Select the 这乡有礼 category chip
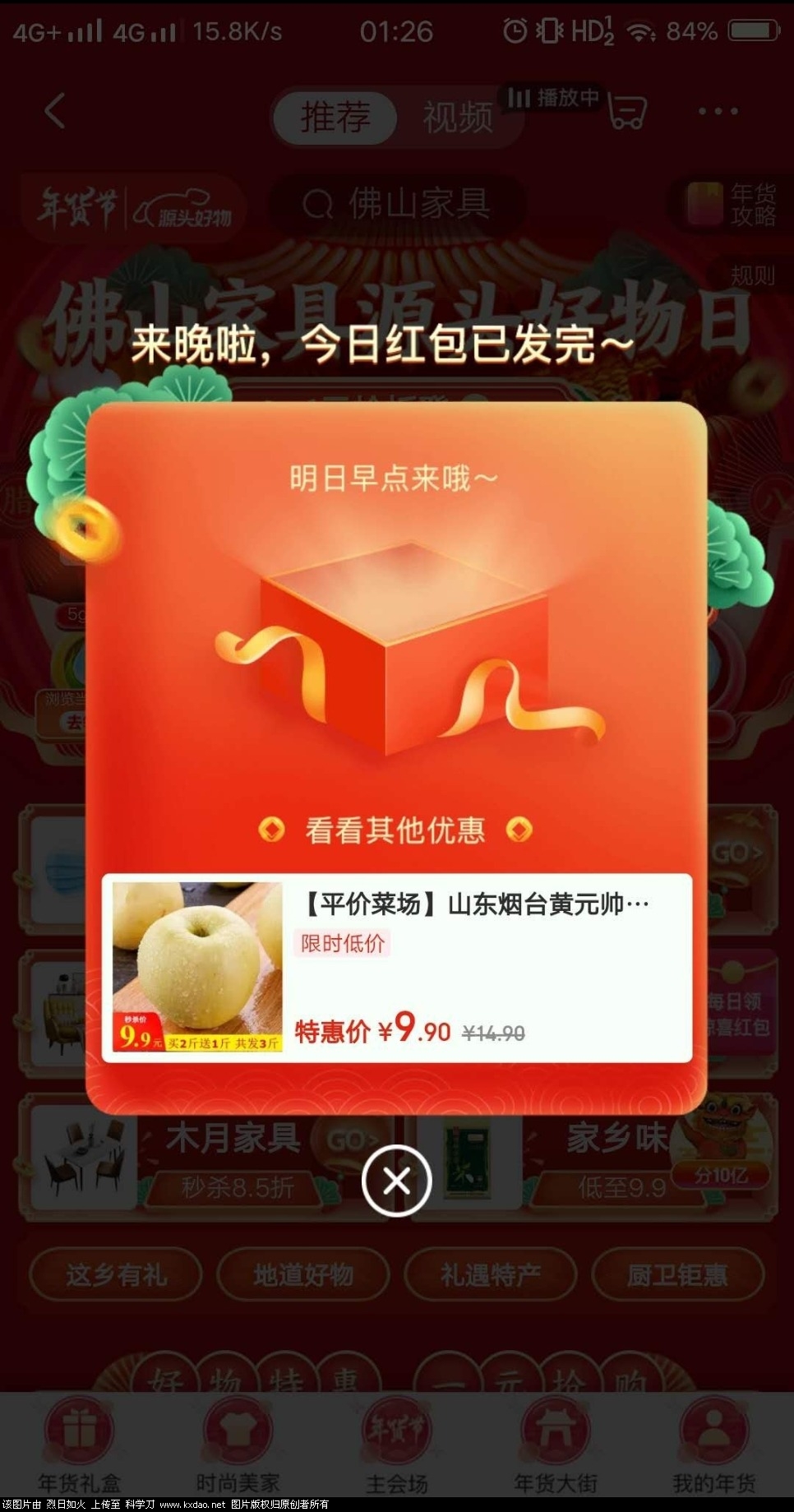The image size is (794, 1512). coord(116,1274)
